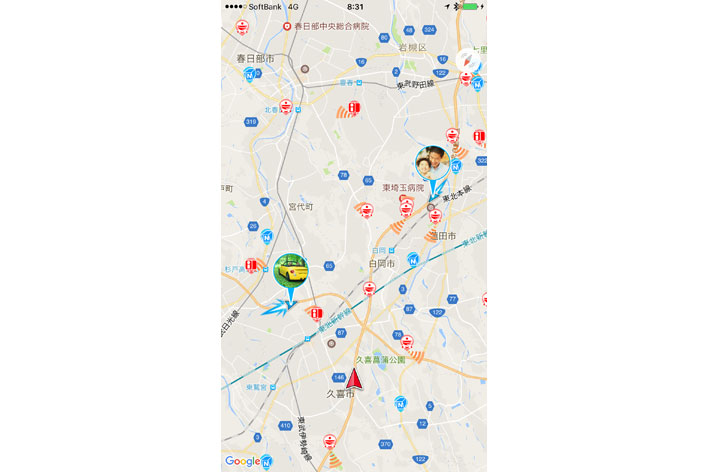Tap the red current-location arrow
The image size is (708, 472).
[x=353, y=379]
